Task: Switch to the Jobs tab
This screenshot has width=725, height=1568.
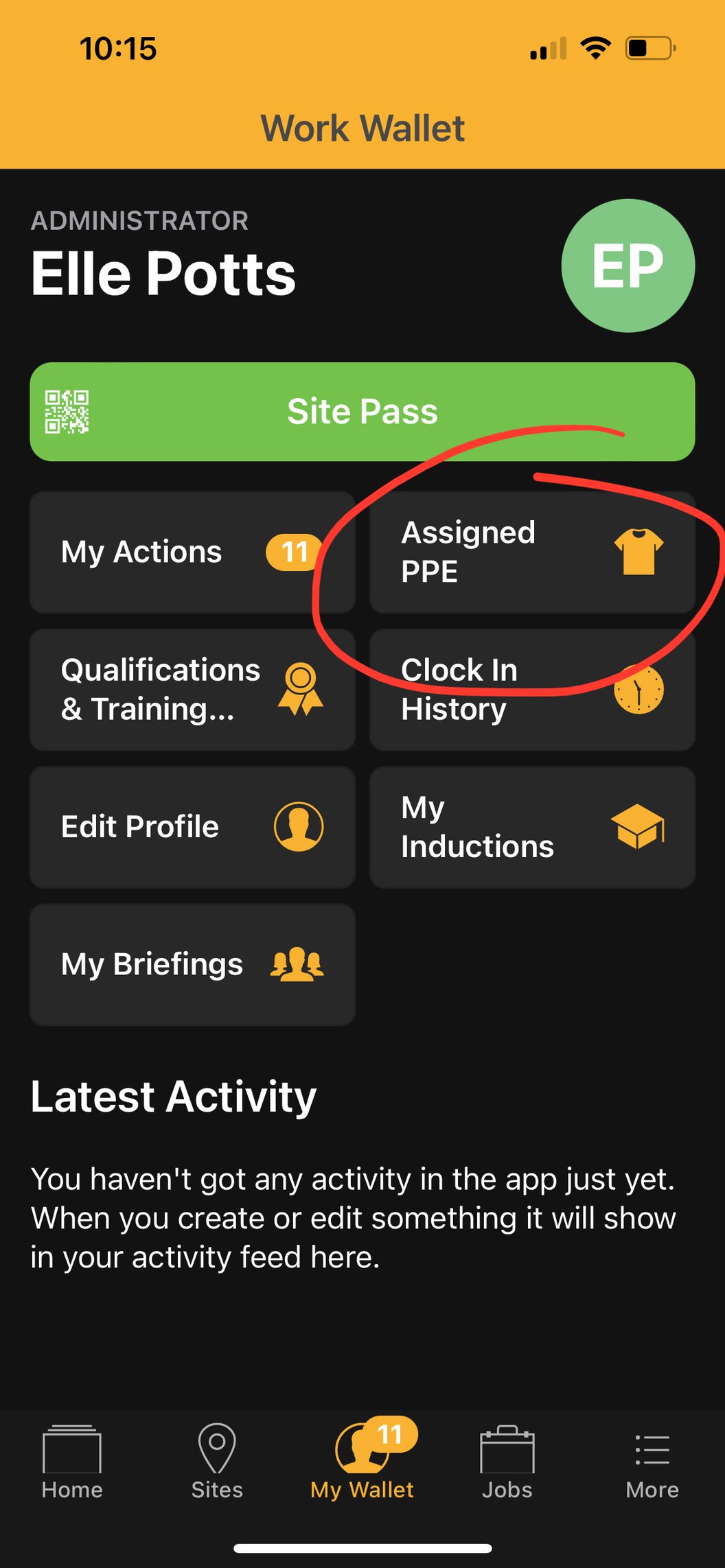Action: [x=508, y=1462]
